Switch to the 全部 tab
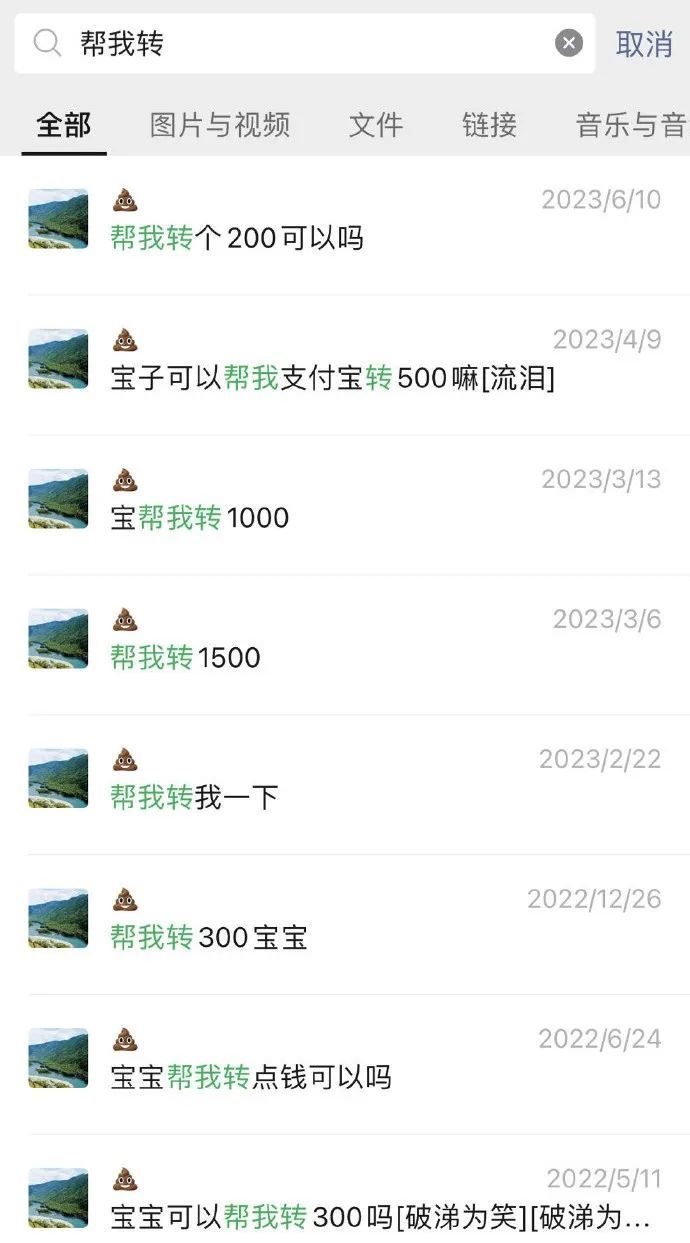690x1243 pixels. [x=64, y=125]
